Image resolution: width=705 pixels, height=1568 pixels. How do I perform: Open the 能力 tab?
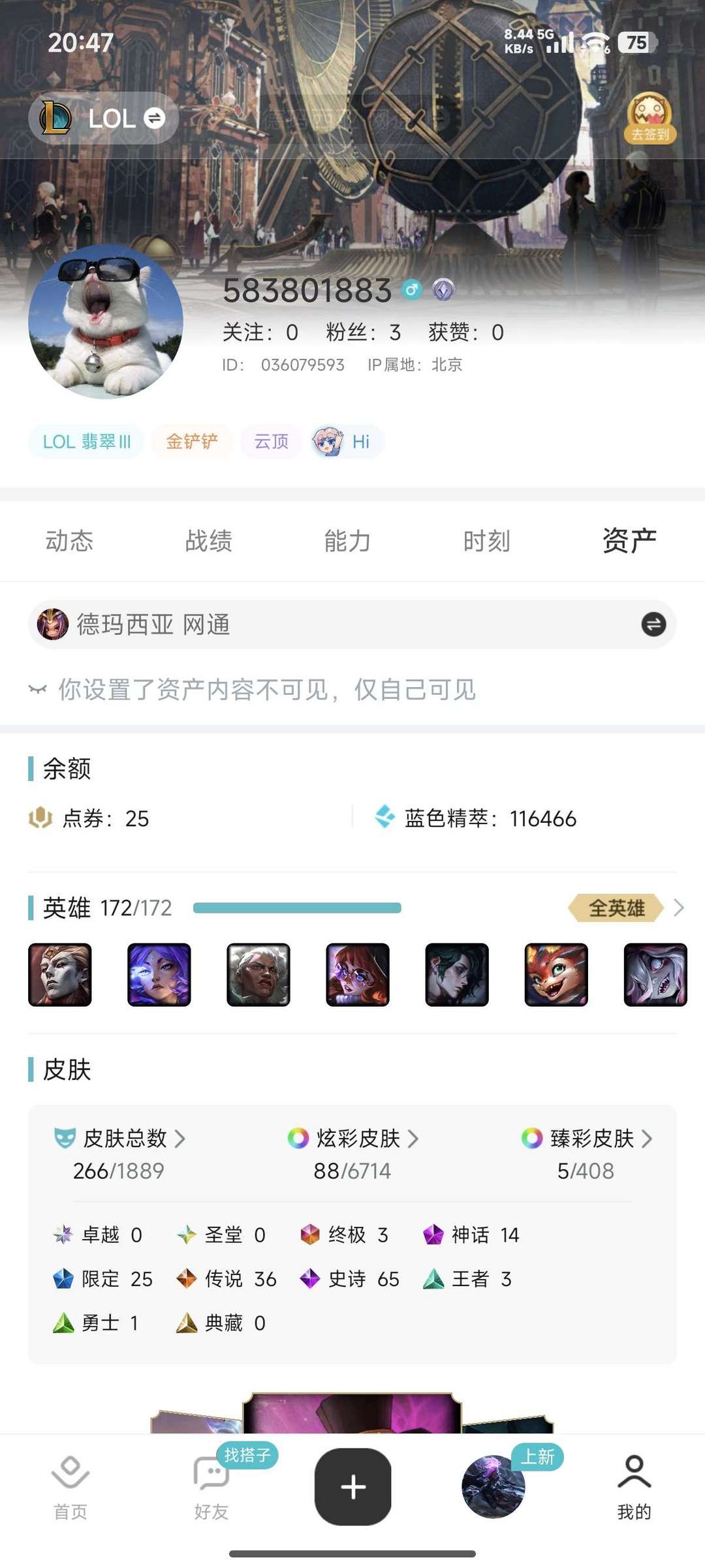[x=347, y=541]
